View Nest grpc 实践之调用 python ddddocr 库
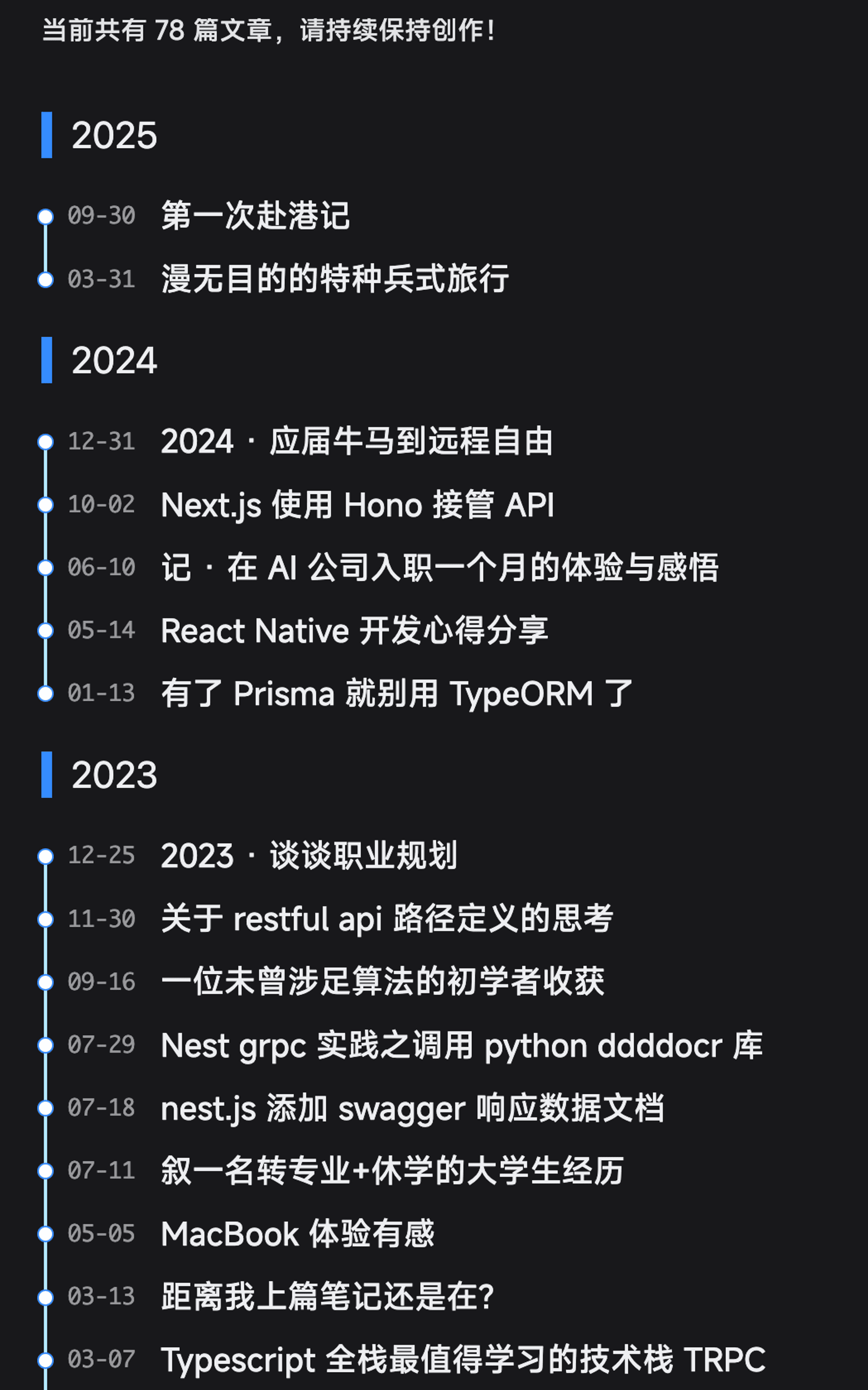Screen dimensions: 868x1390 (x=462, y=1045)
